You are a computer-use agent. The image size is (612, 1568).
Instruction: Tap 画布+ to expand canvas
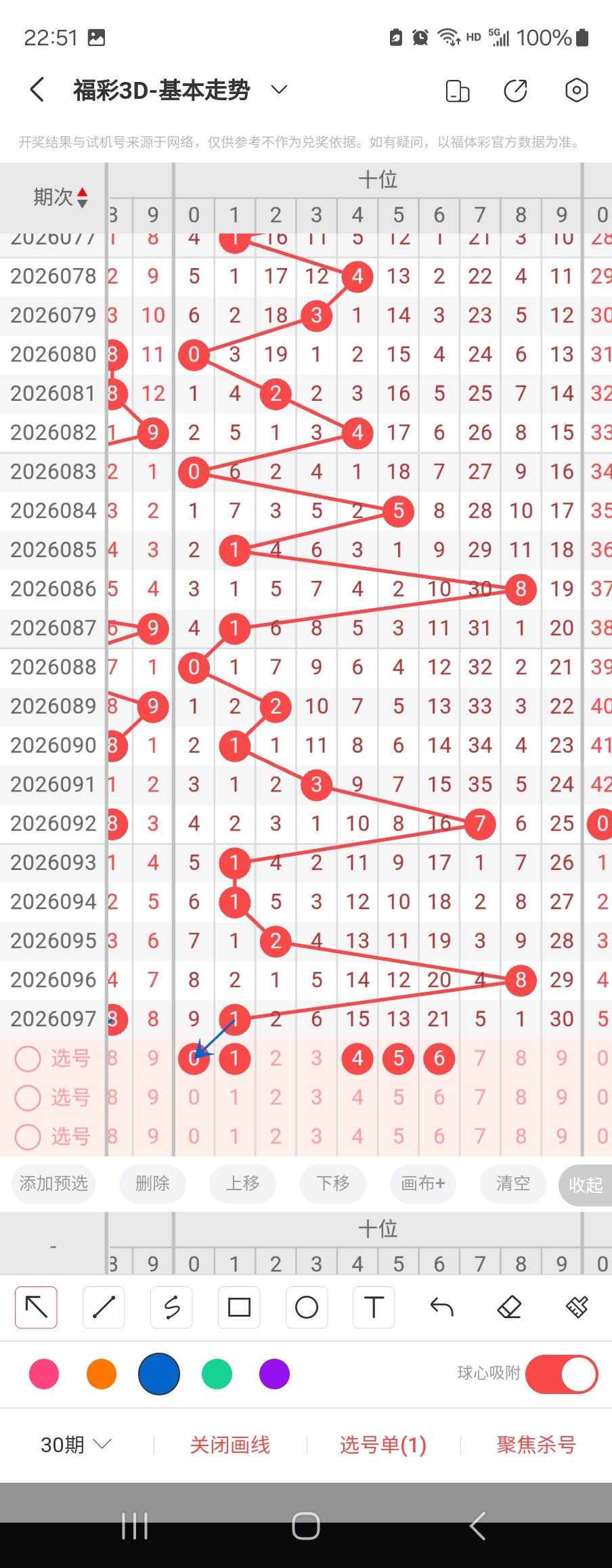(423, 1183)
